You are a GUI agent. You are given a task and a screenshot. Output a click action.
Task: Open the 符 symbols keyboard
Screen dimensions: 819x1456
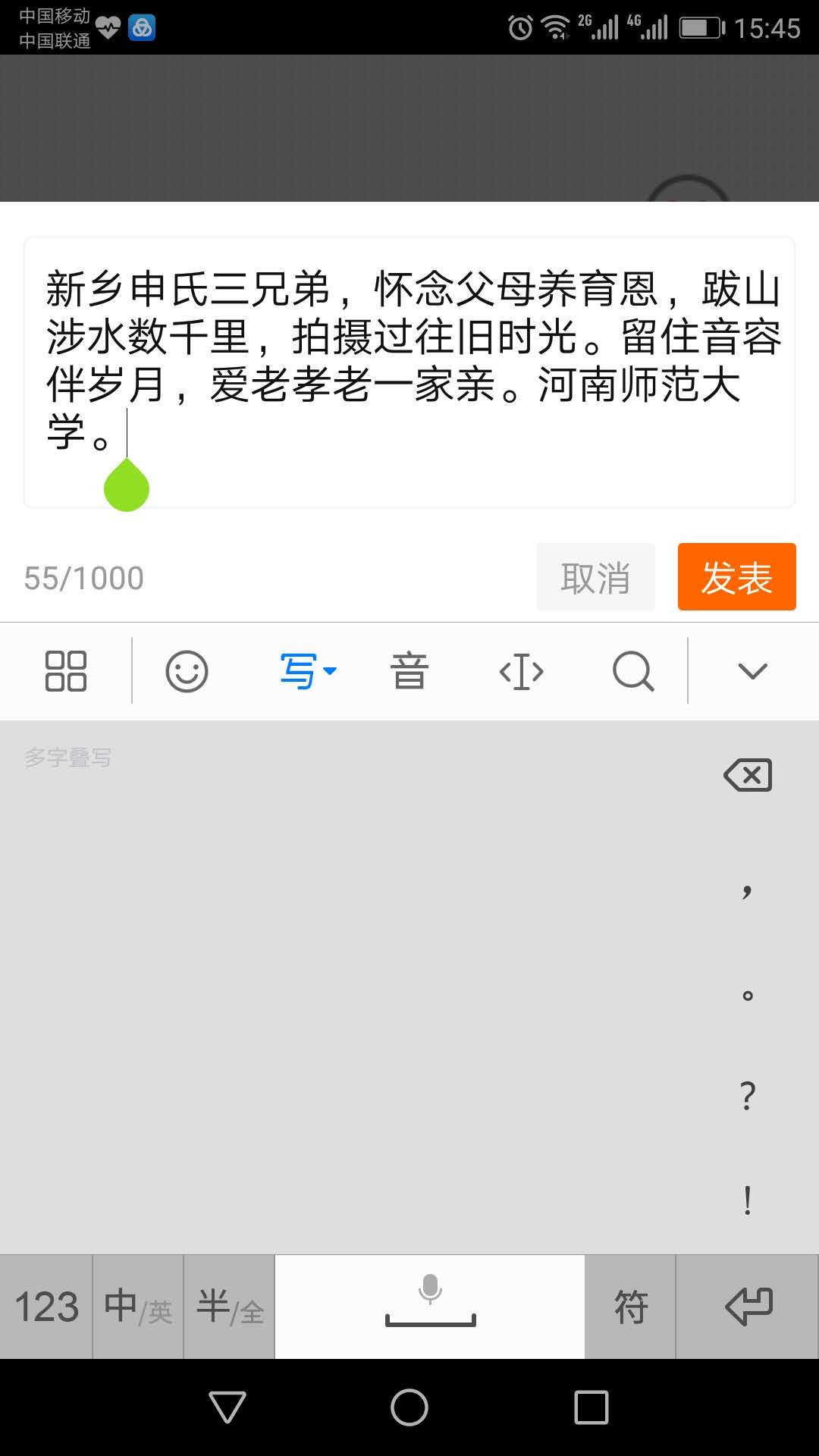630,1307
